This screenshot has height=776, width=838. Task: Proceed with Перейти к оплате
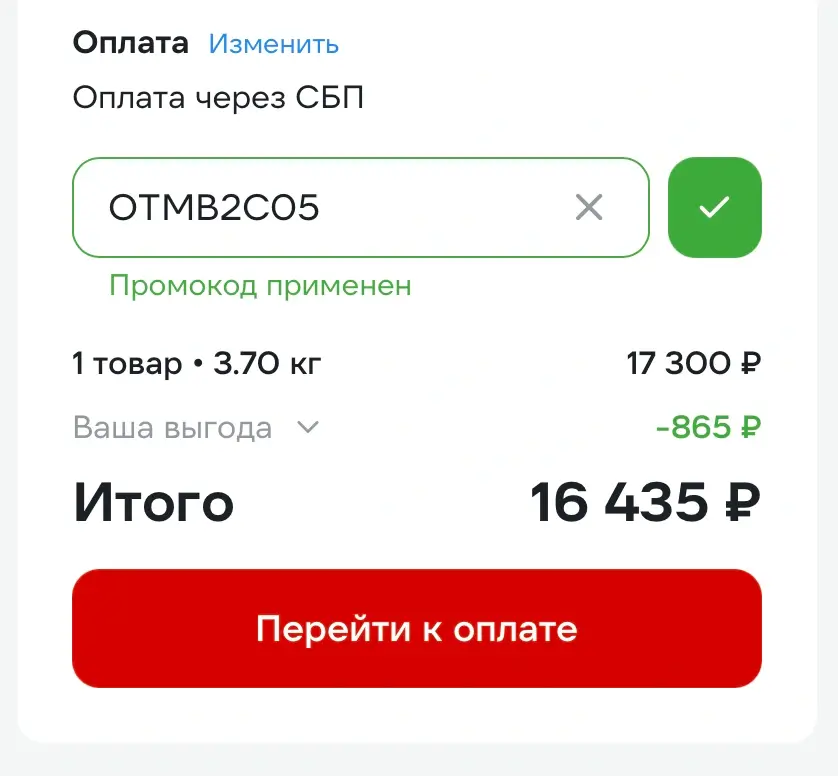click(416, 628)
